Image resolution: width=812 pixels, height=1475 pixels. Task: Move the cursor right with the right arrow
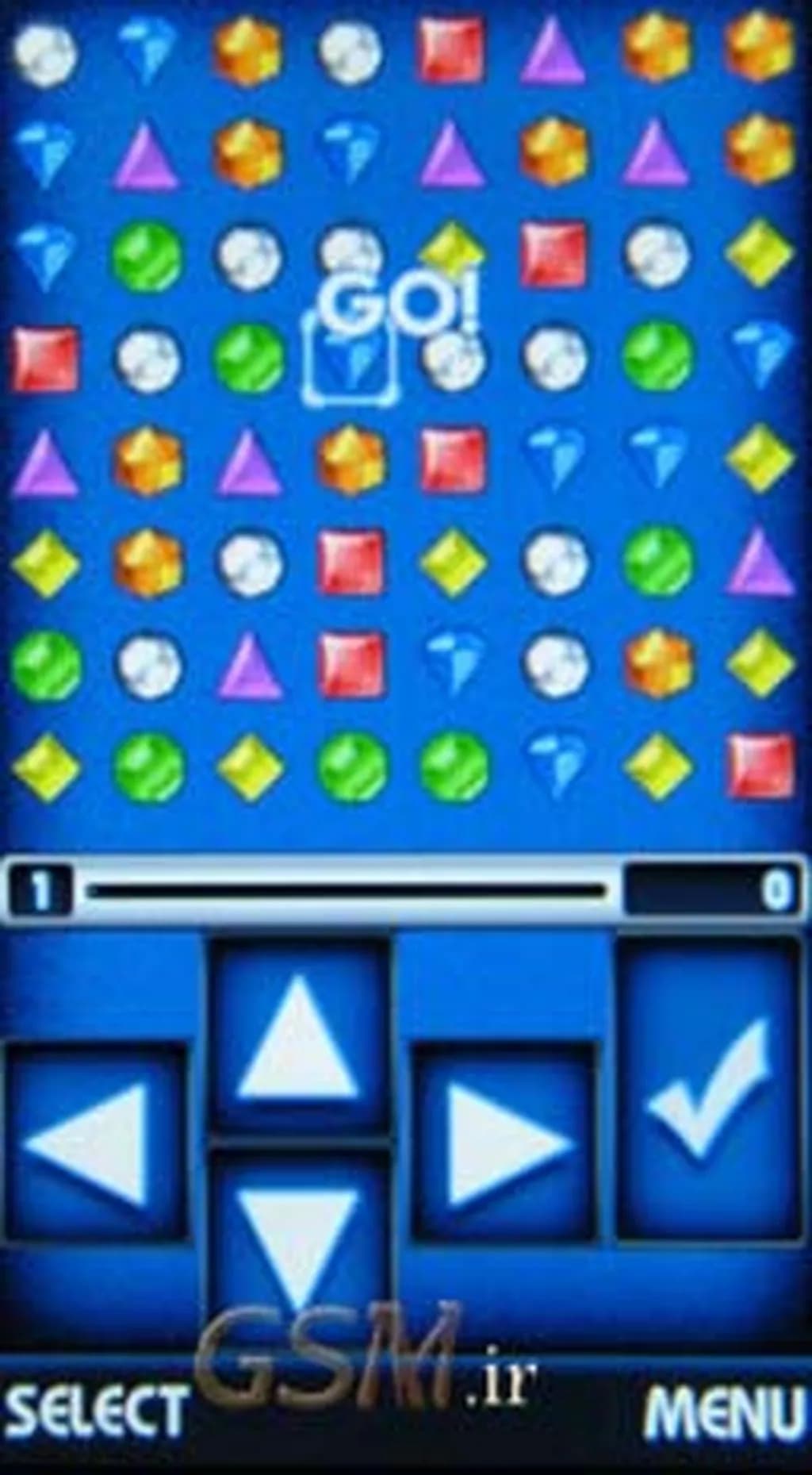tap(504, 1143)
